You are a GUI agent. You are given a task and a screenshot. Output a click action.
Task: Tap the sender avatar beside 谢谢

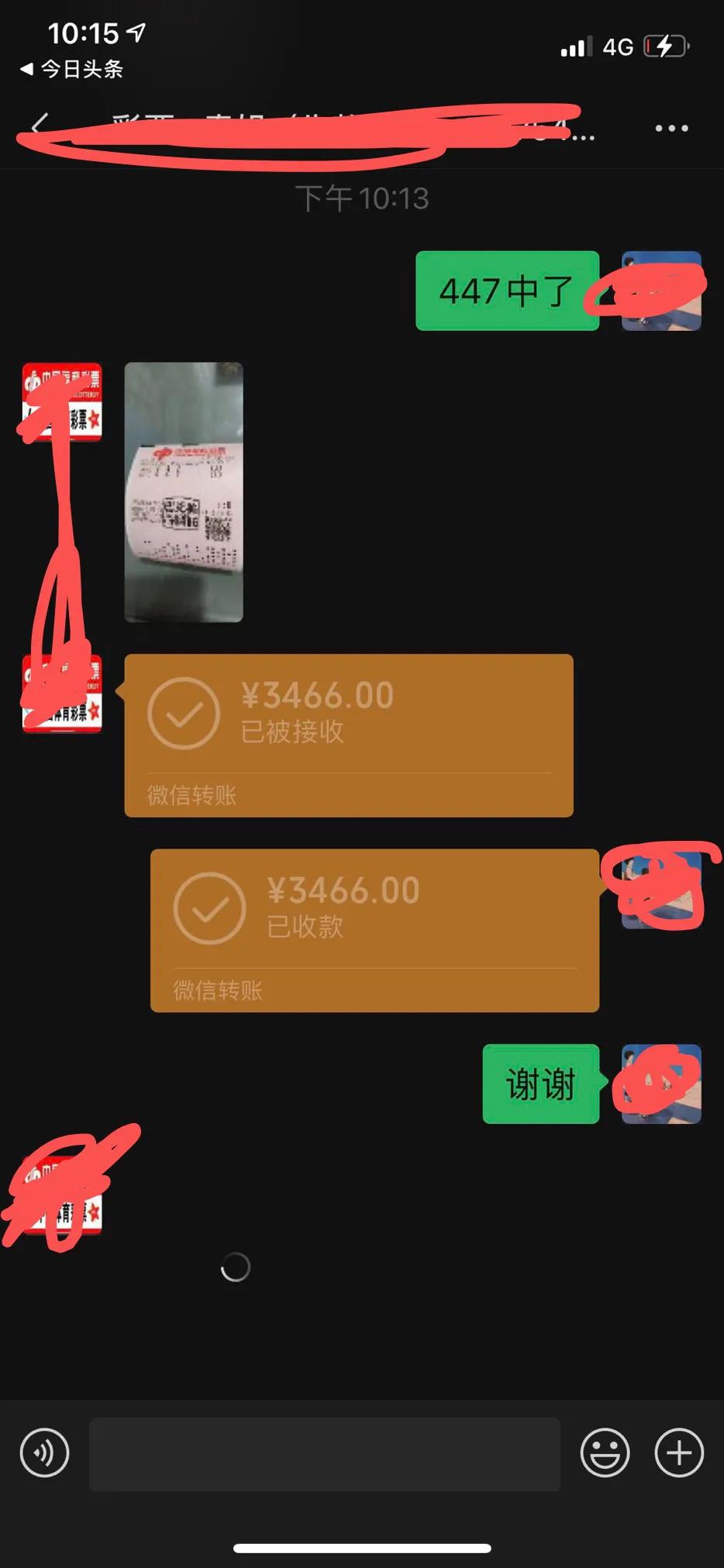click(662, 1084)
